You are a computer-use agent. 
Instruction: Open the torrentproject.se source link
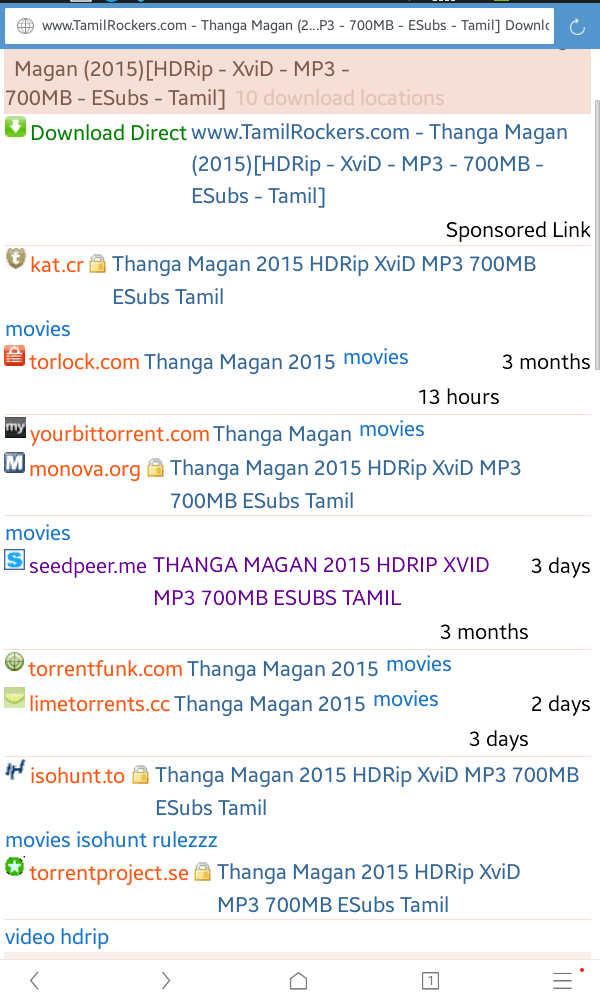(x=109, y=873)
